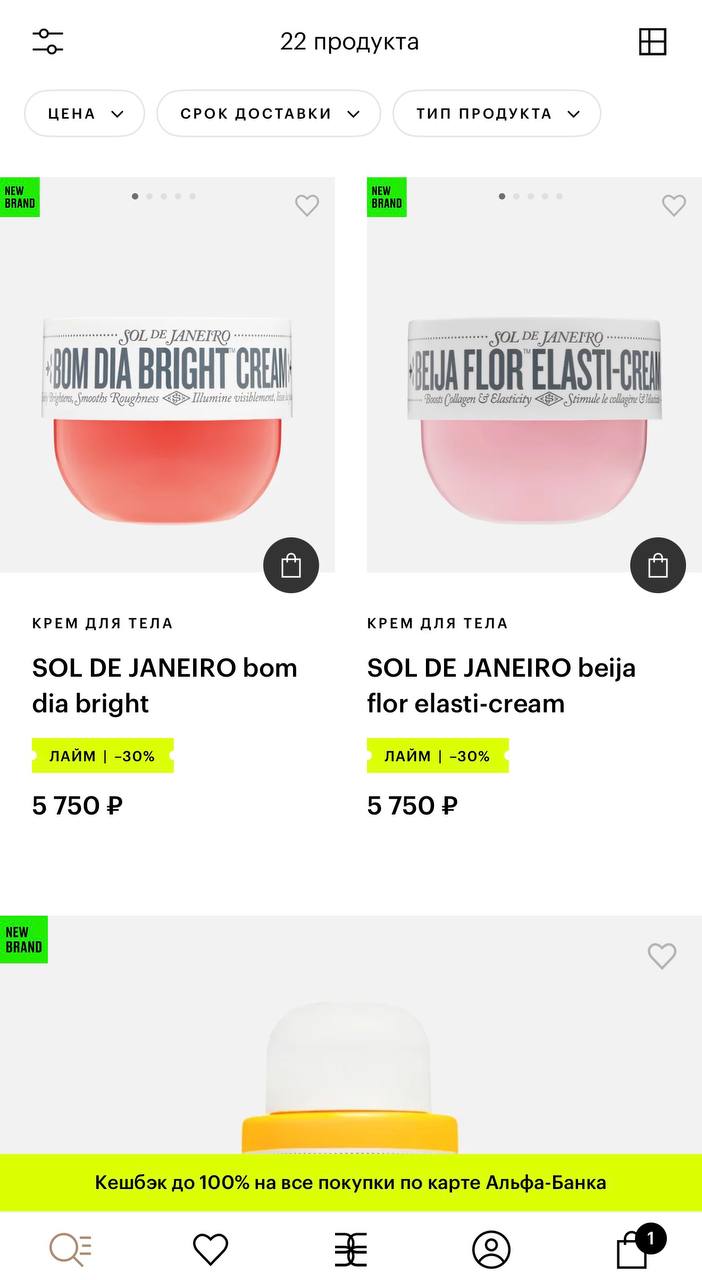The height and width of the screenshot is (1280, 702).
Task: Add bom dia bright cream to favorites
Action: [x=307, y=206]
